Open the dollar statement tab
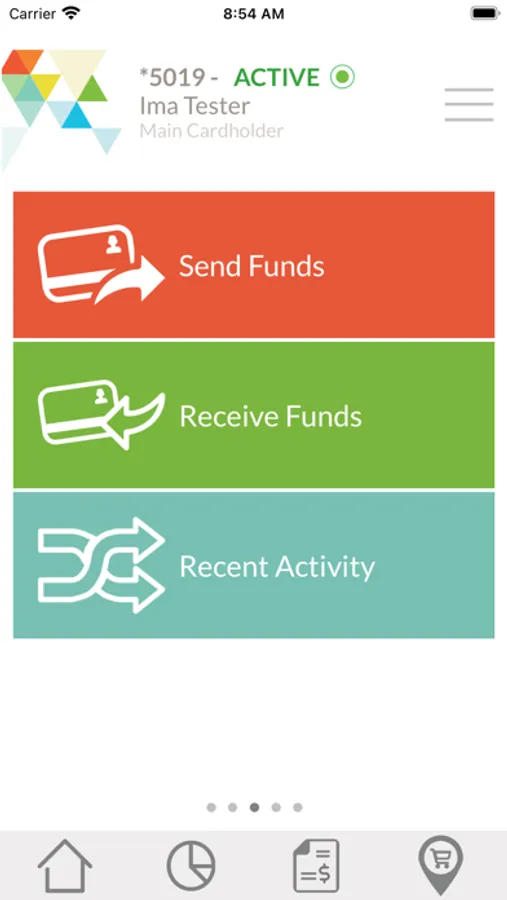Viewport: 507px width, 900px height. click(x=316, y=866)
